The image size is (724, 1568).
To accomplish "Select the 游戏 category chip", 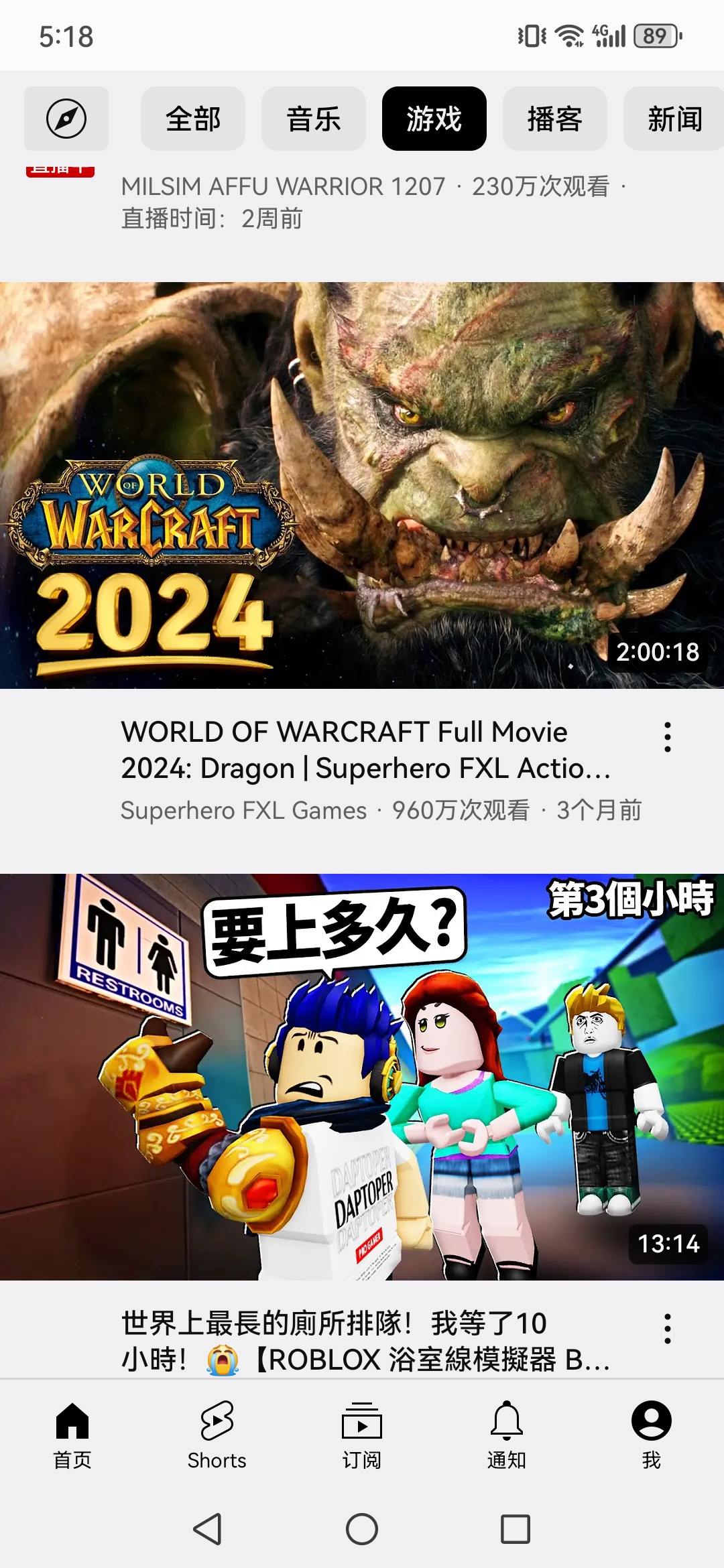I will tap(434, 119).
